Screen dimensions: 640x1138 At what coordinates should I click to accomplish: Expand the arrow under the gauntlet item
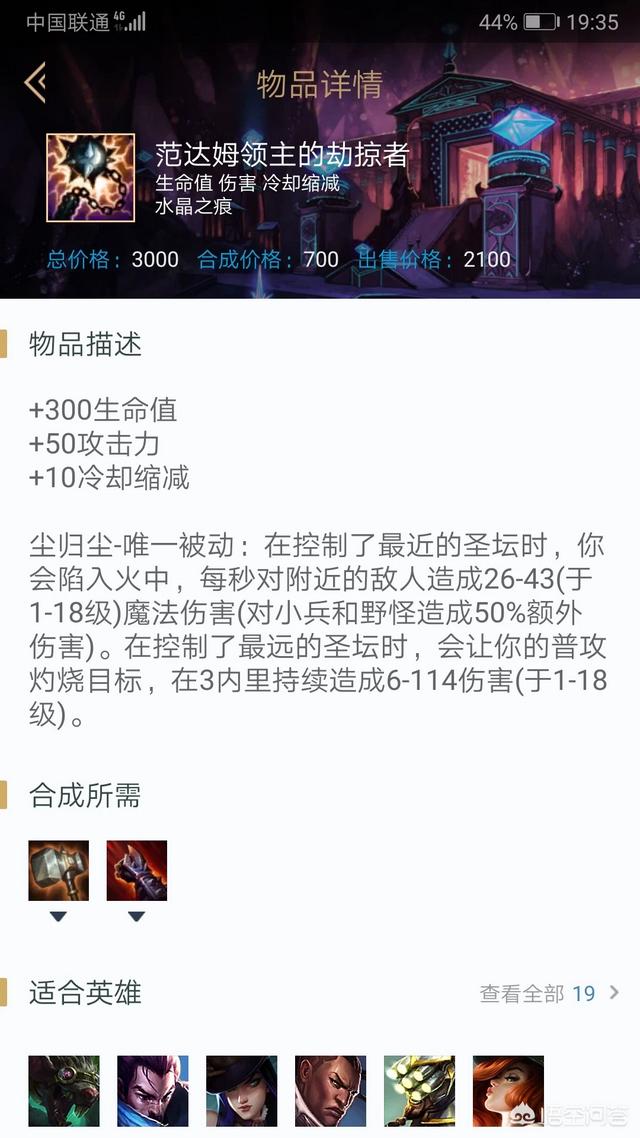pos(136,917)
